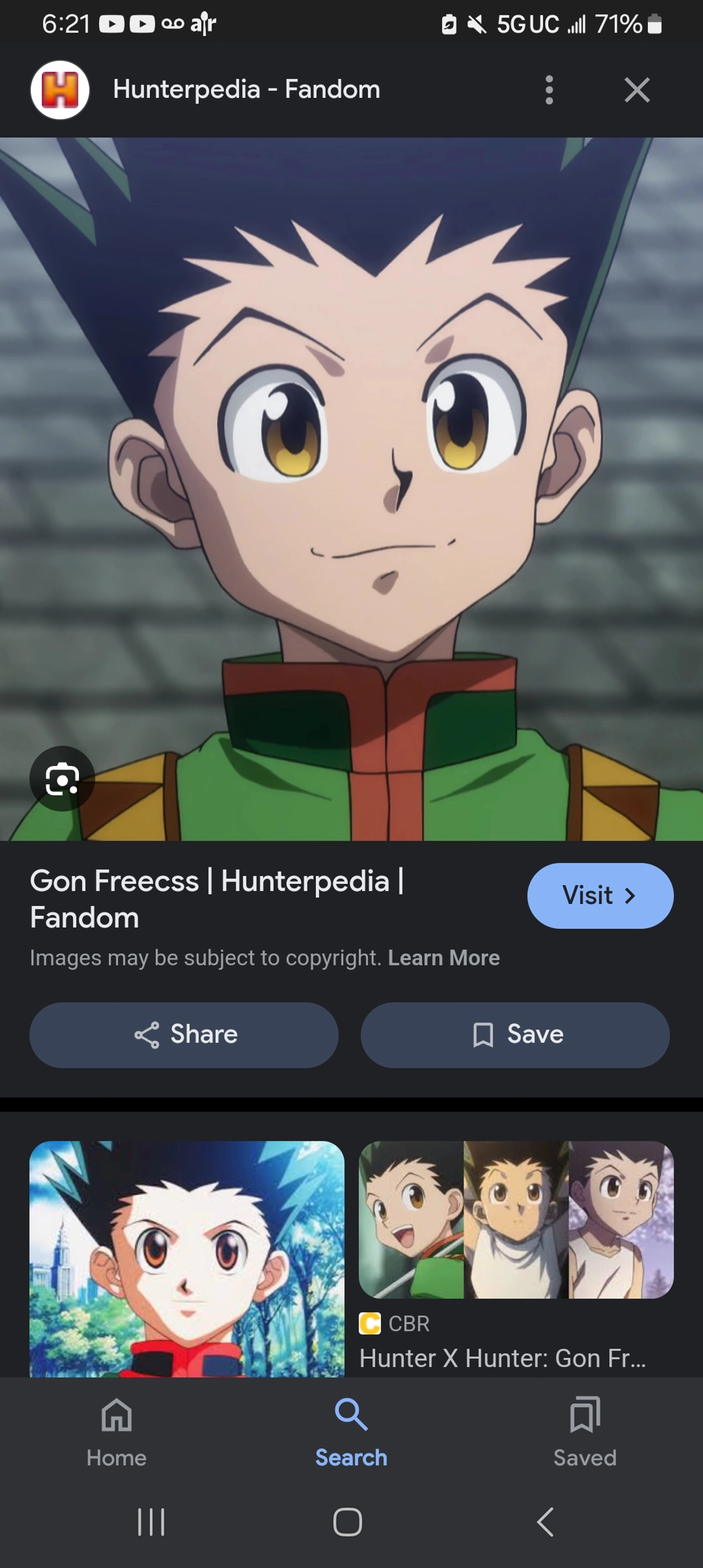Close the image viewer

coord(637,90)
